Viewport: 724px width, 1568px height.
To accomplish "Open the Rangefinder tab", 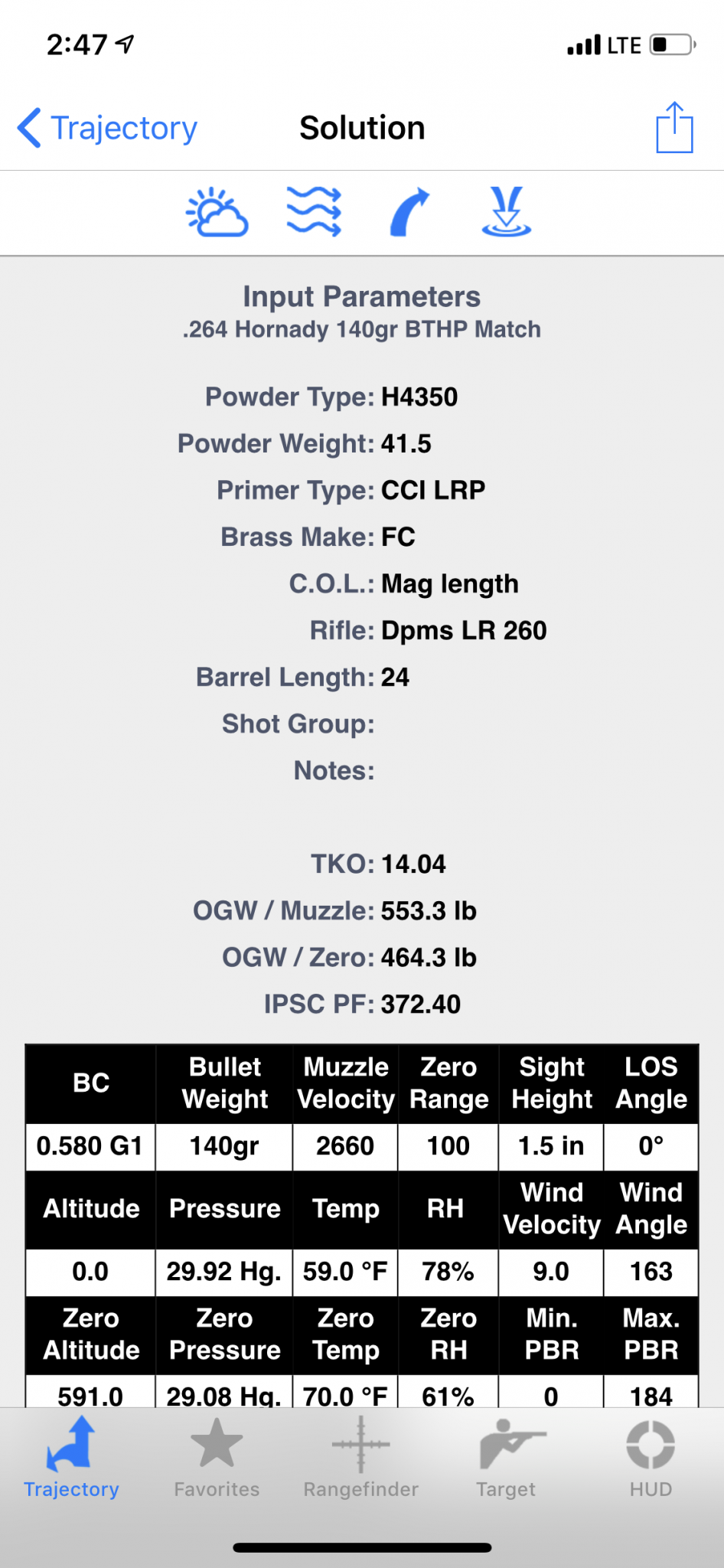I will (x=360, y=1458).
